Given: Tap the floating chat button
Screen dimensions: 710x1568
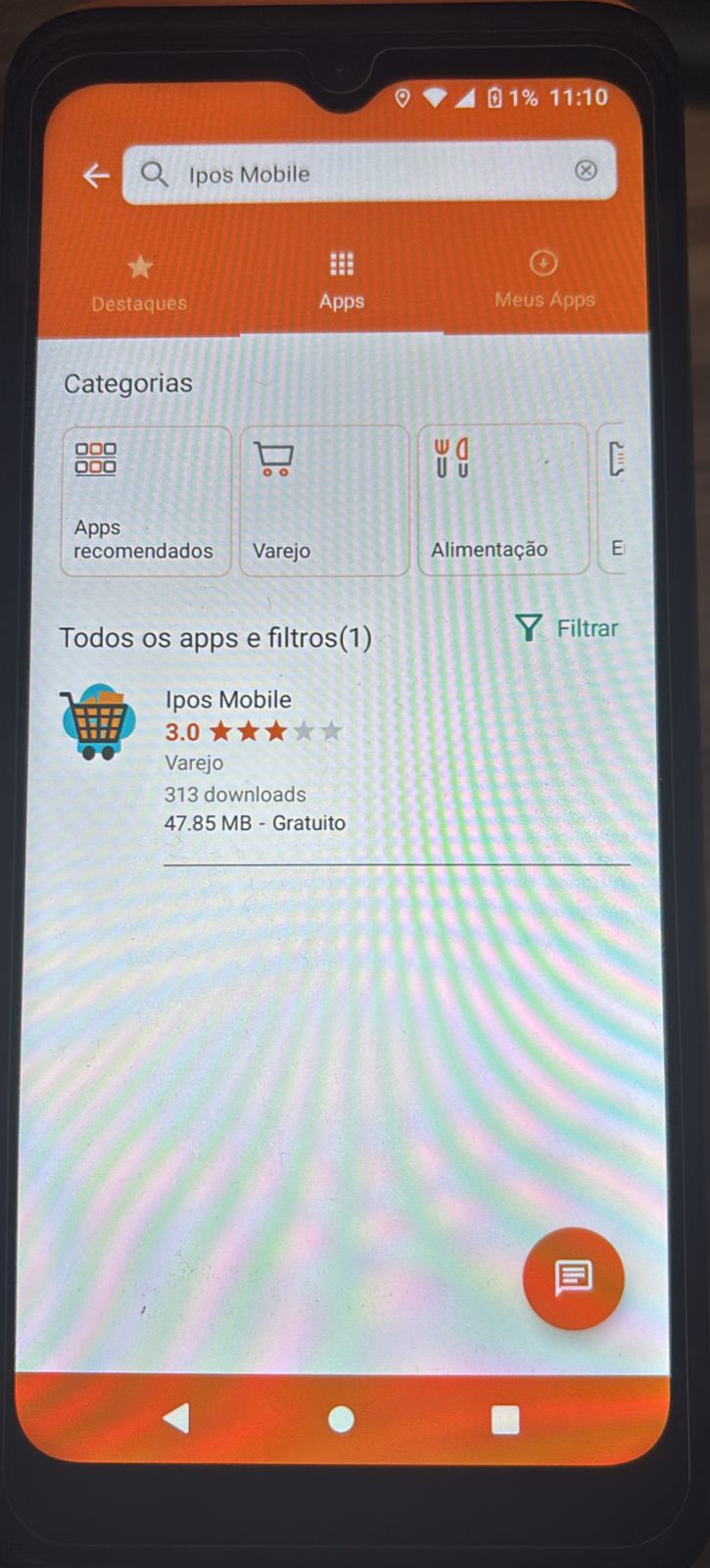Looking at the screenshot, I should pos(573,1277).
